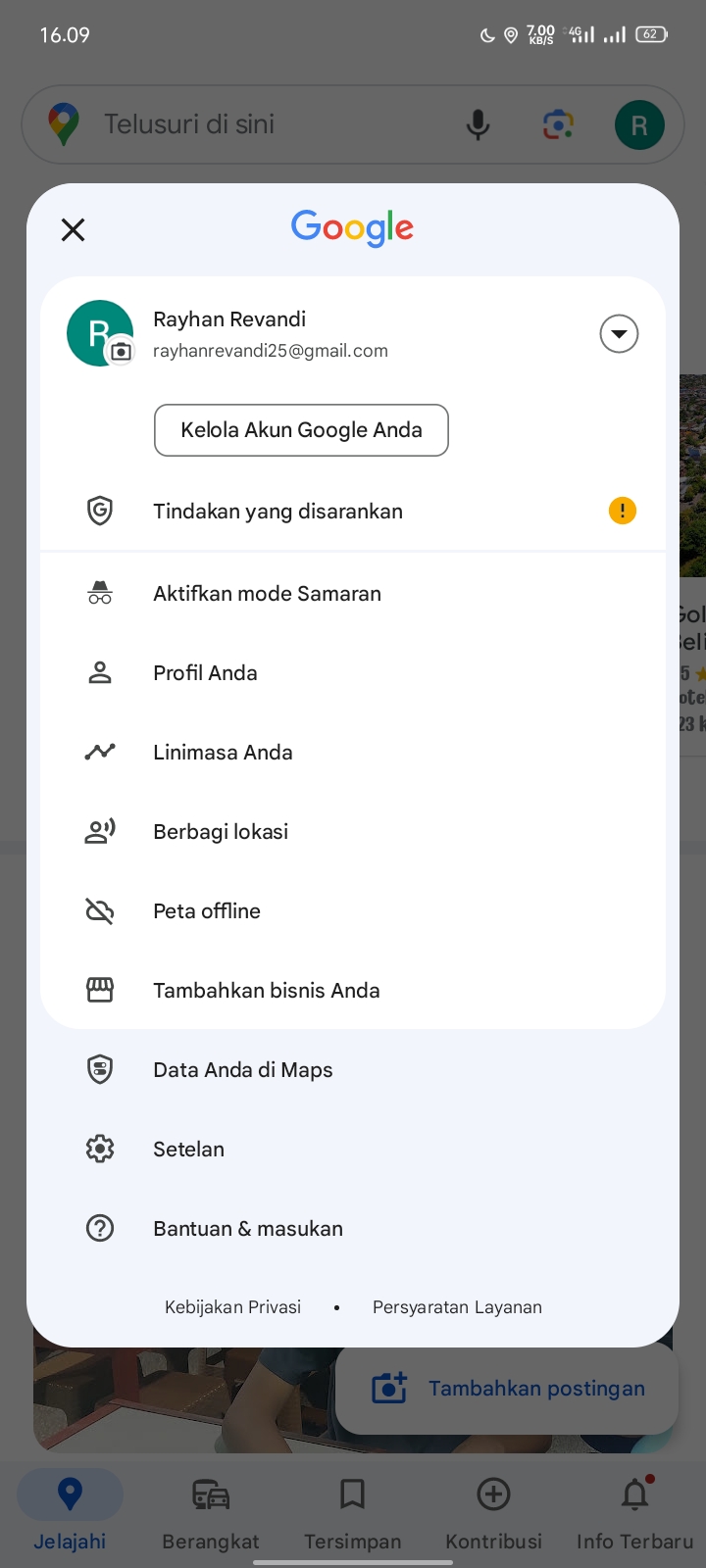Open Profil Anda
The image size is (706, 1568).
coord(353,673)
